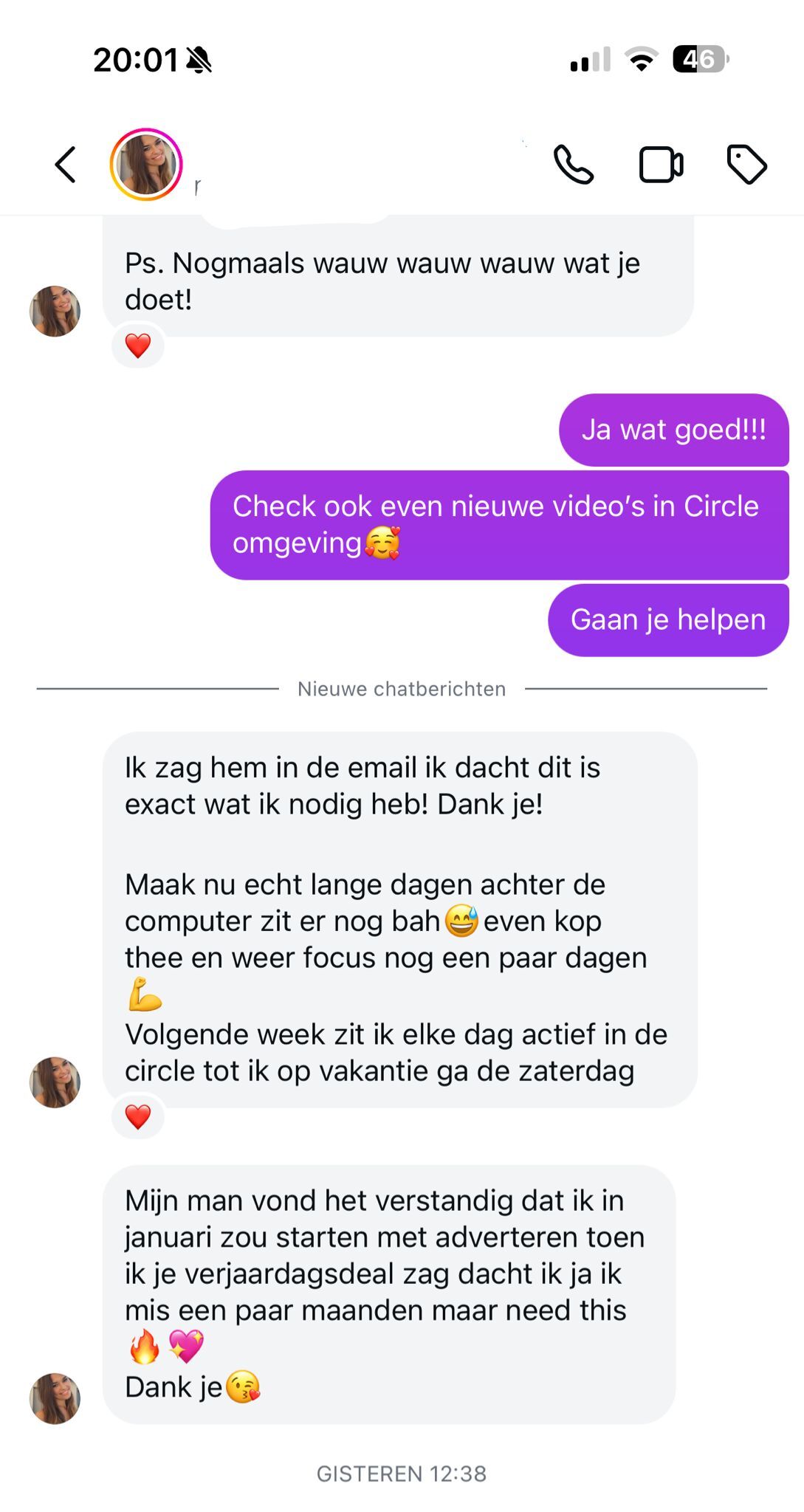This screenshot has width=804, height=1512.
Task: Open the contact's profile picture in the header
Action: pyautogui.click(x=146, y=165)
